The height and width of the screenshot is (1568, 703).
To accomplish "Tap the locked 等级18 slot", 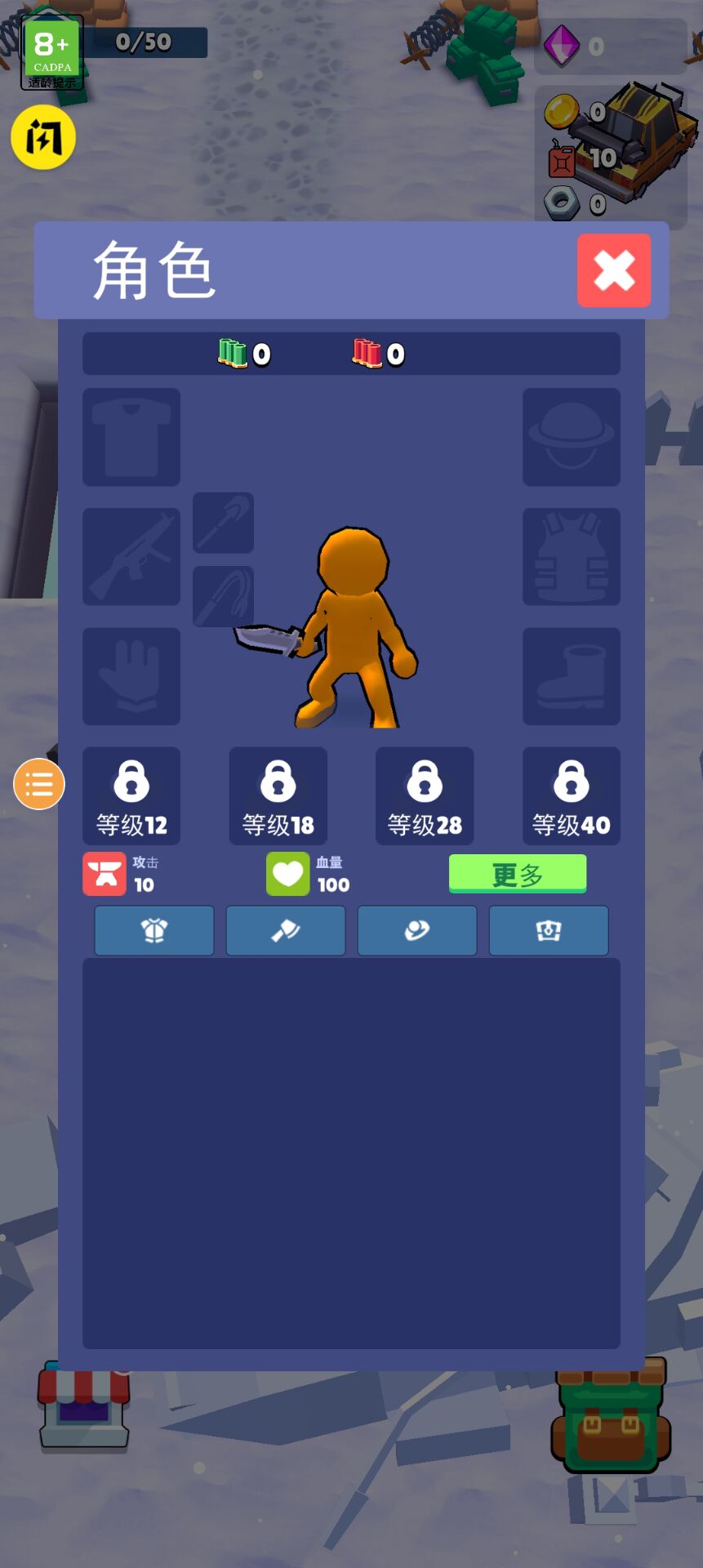I will coord(278,796).
